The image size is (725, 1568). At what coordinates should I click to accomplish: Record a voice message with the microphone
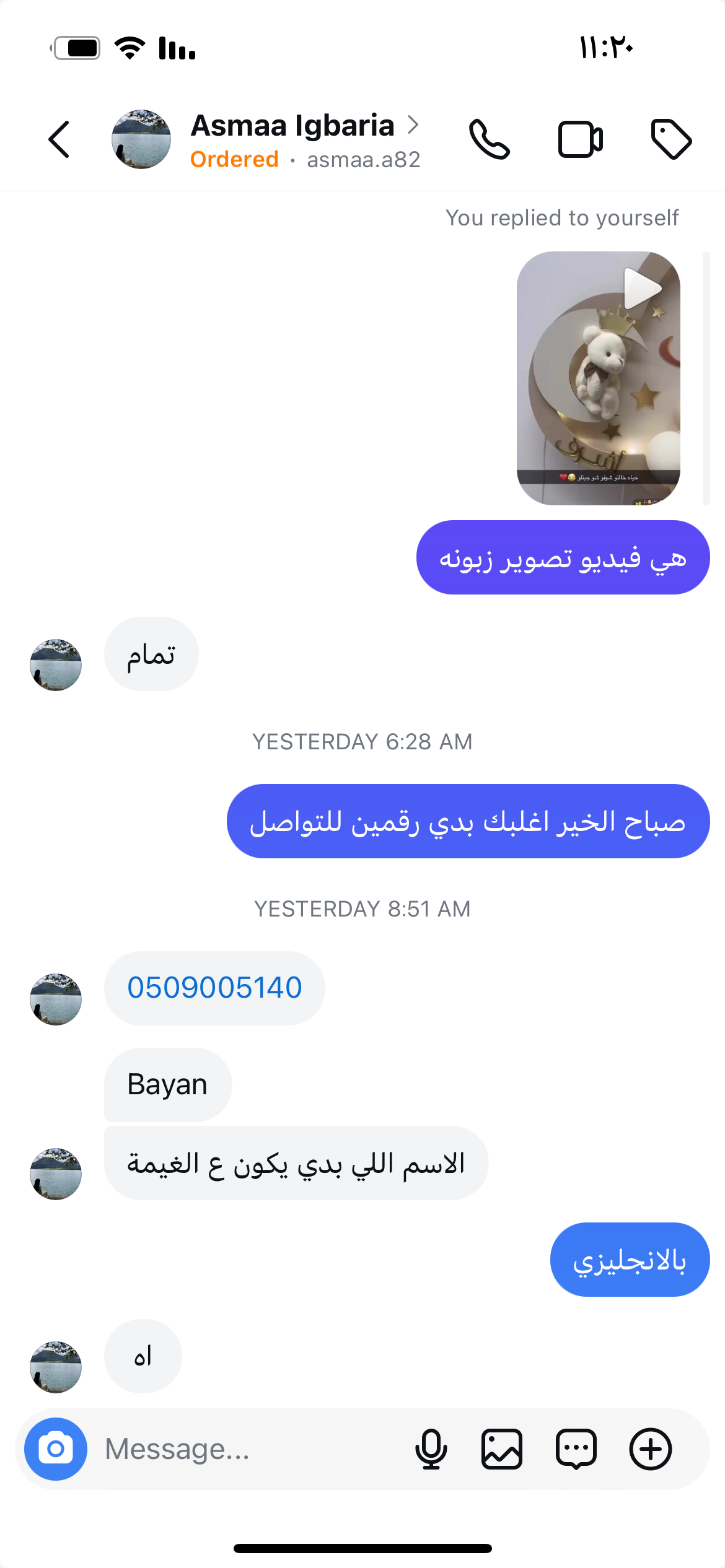[x=431, y=1449]
